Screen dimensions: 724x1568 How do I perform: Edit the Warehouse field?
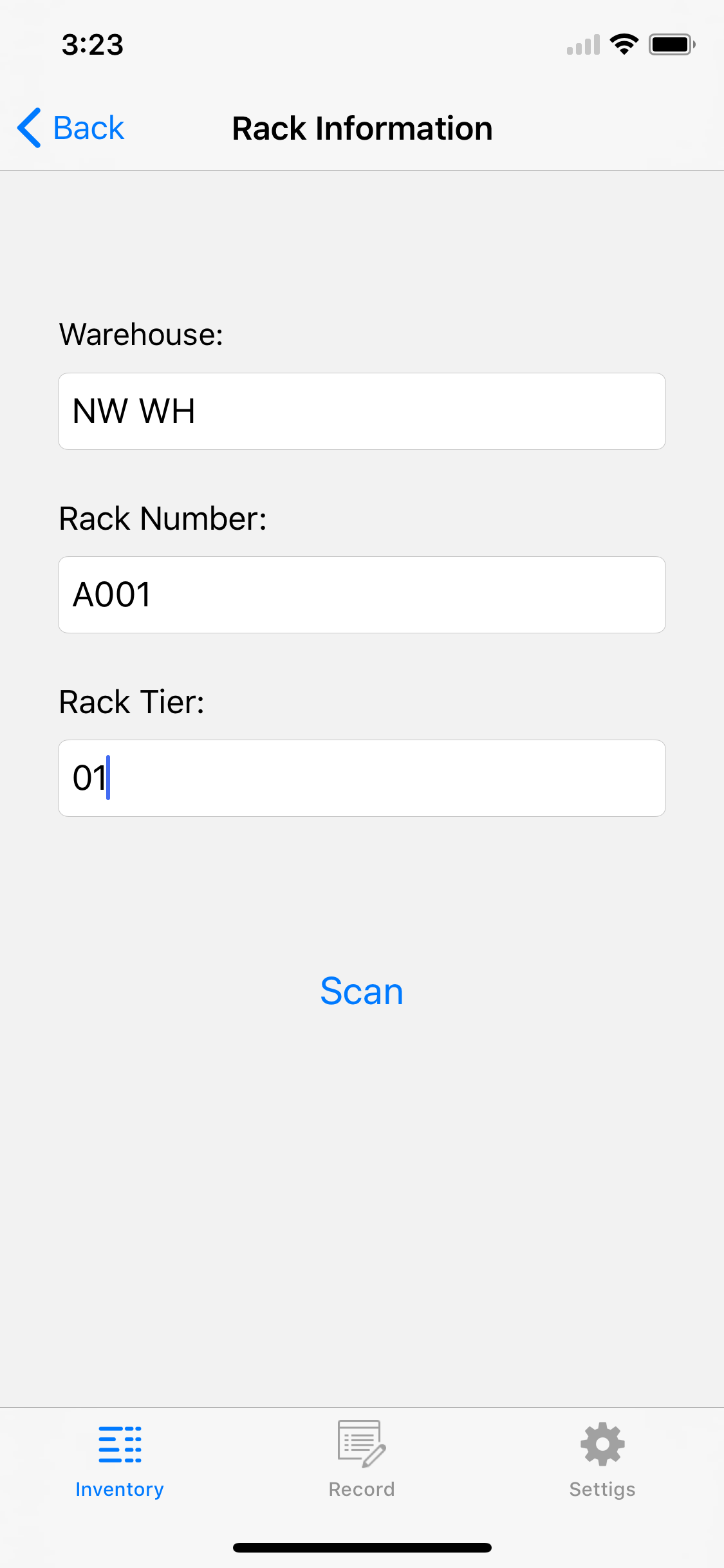point(362,411)
